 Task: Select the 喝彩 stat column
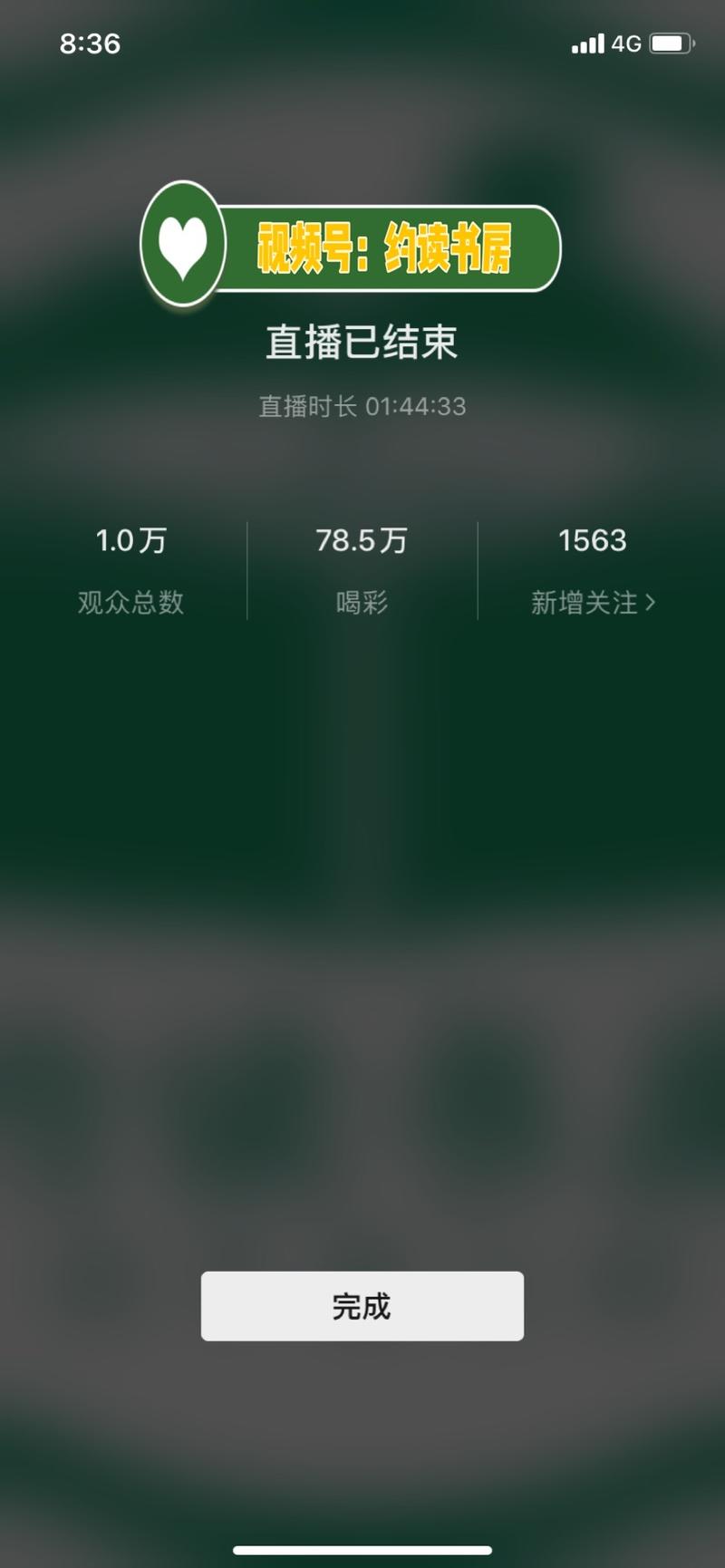(x=362, y=571)
